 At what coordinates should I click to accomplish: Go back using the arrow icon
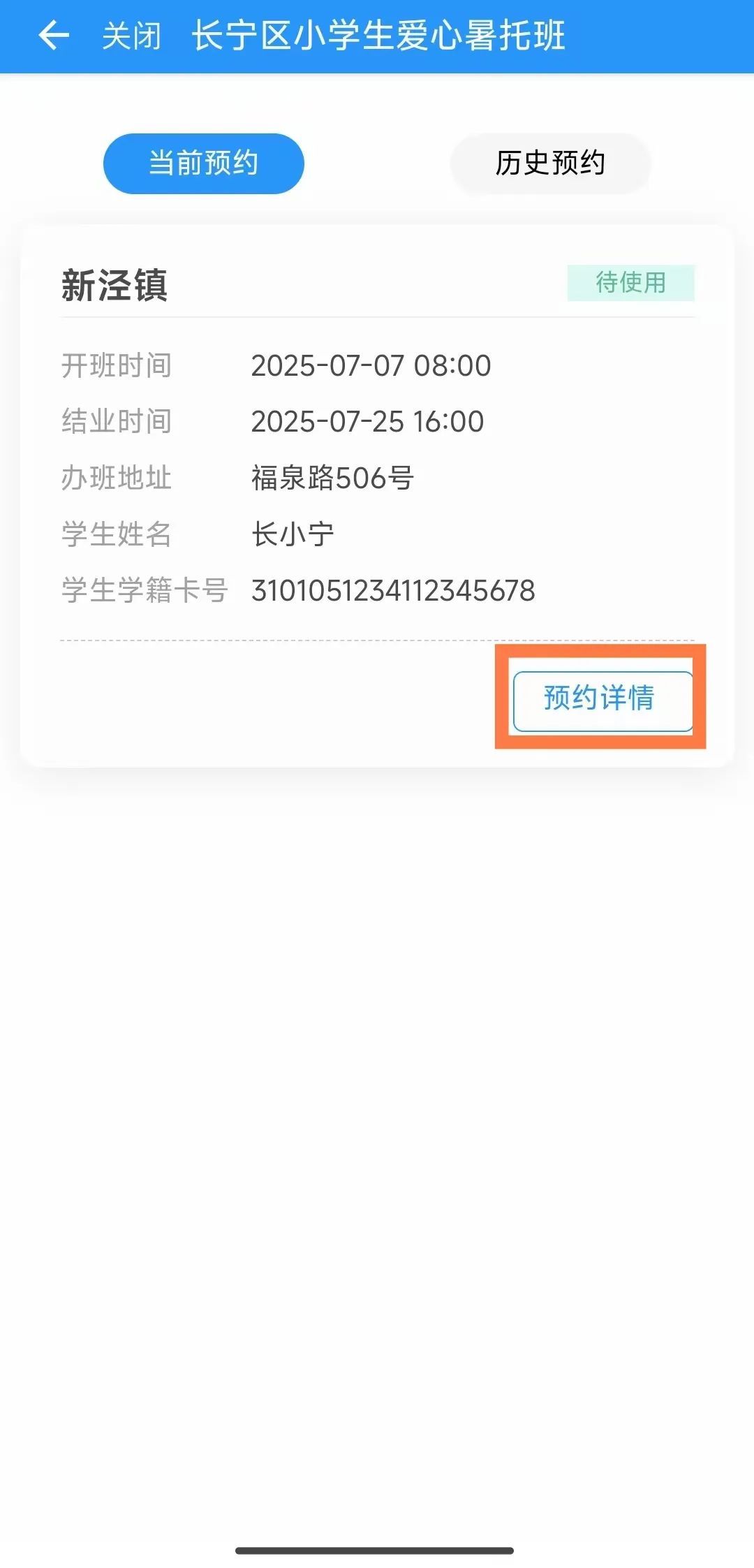(x=54, y=36)
